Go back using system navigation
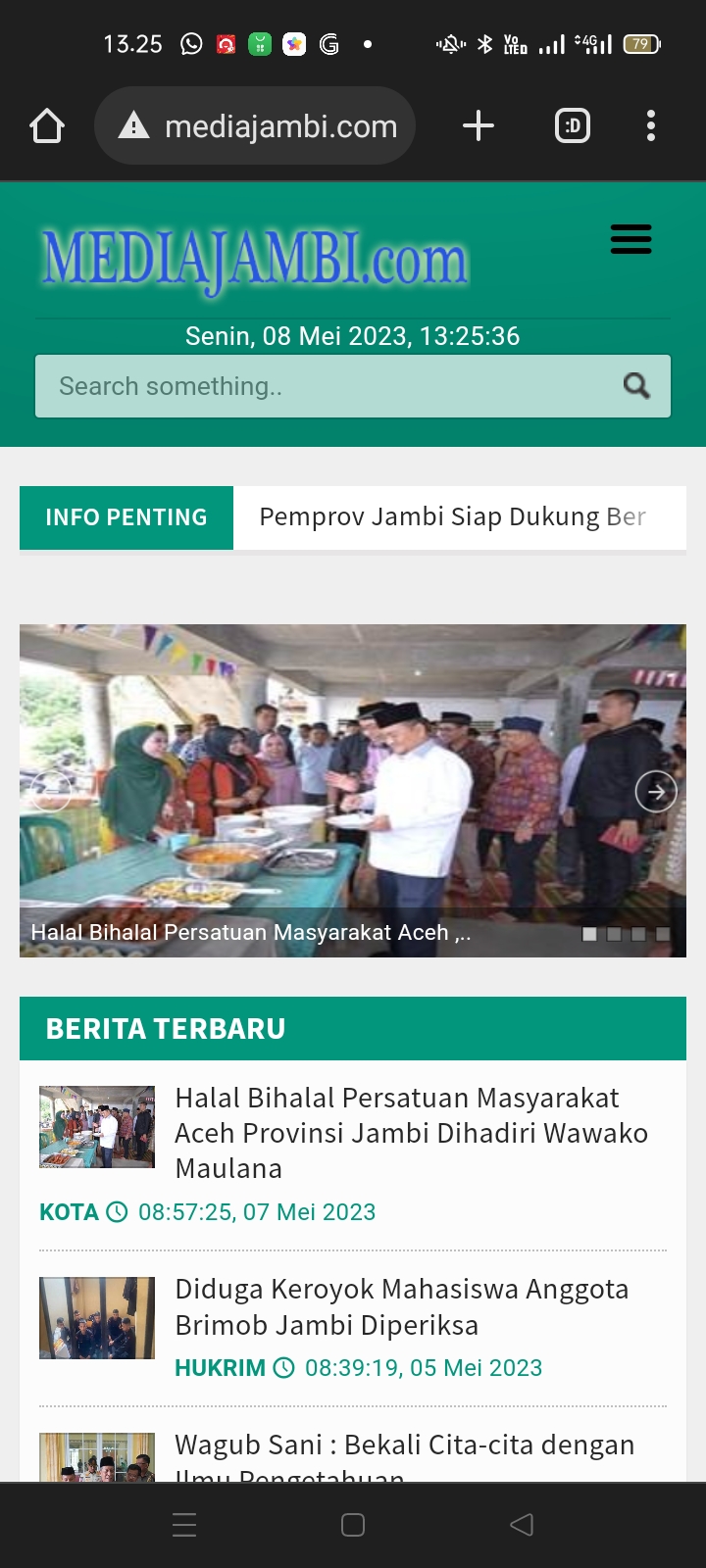The height and width of the screenshot is (1568, 706). click(x=522, y=1525)
